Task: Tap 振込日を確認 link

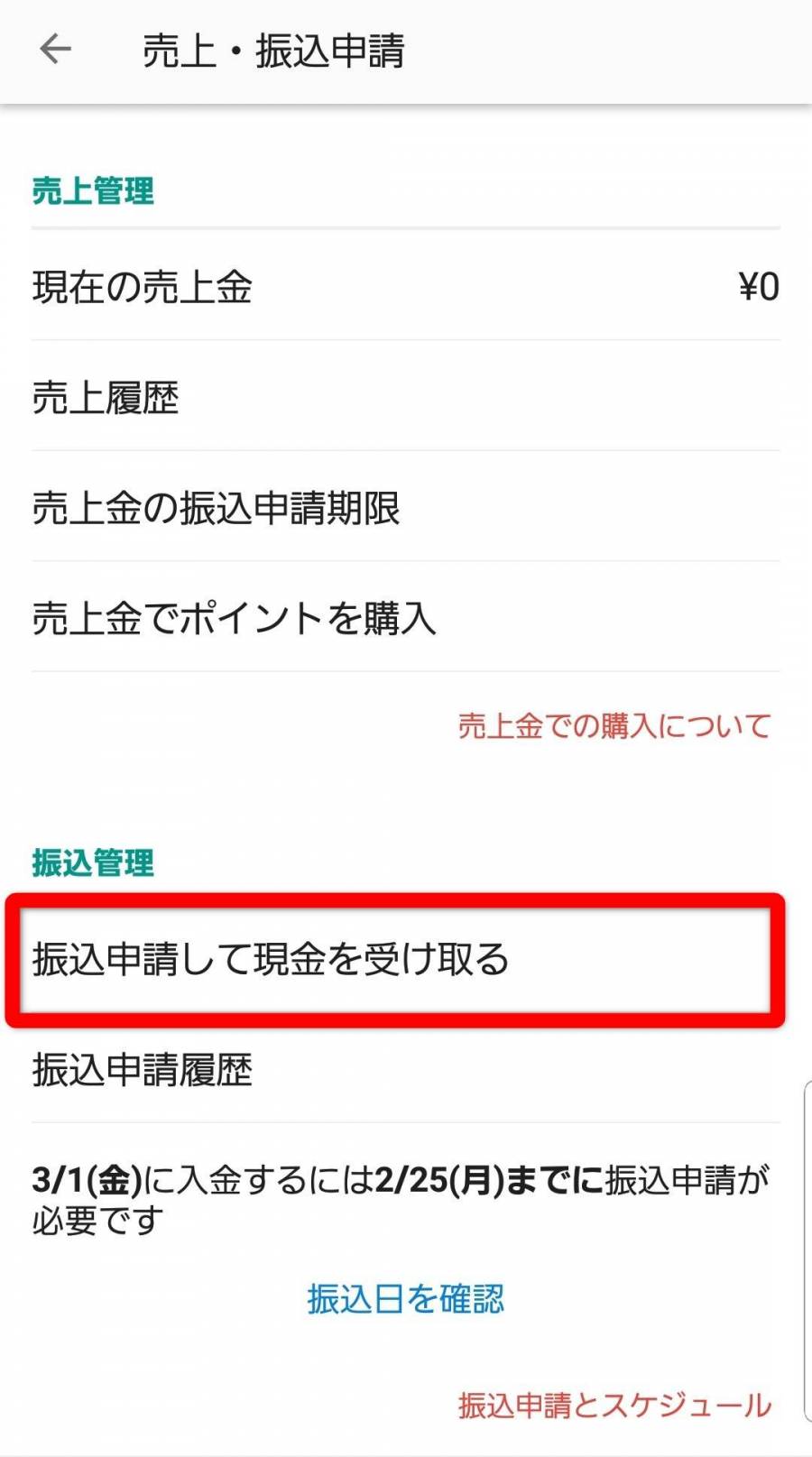Action: click(405, 1299)
